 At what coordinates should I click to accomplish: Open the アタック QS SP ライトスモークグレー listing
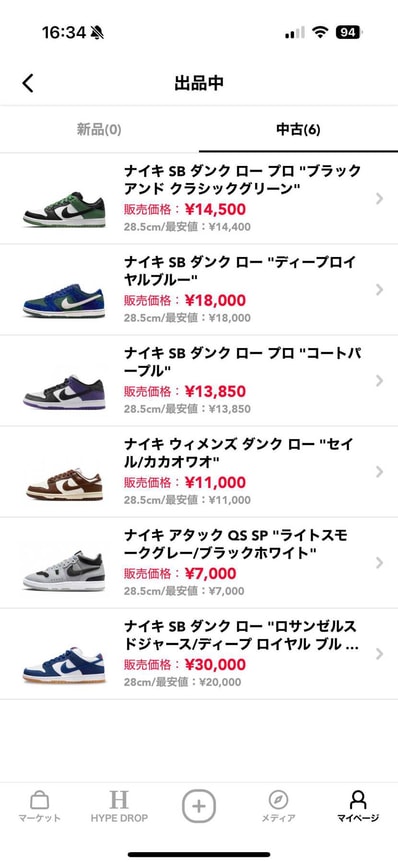[199, 563]
